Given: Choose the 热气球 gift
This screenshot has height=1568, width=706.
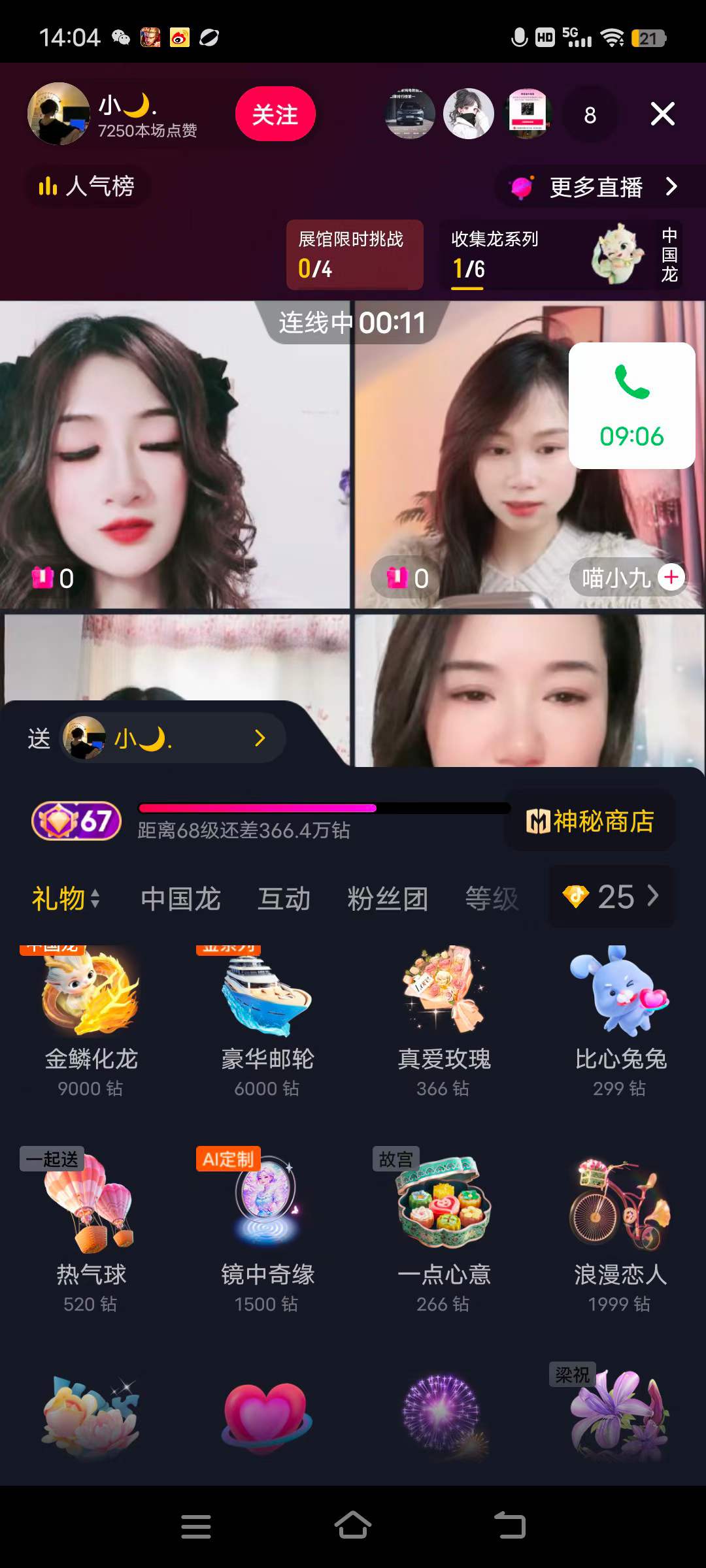Looking at the screenshot, I should click(91, 1232).
